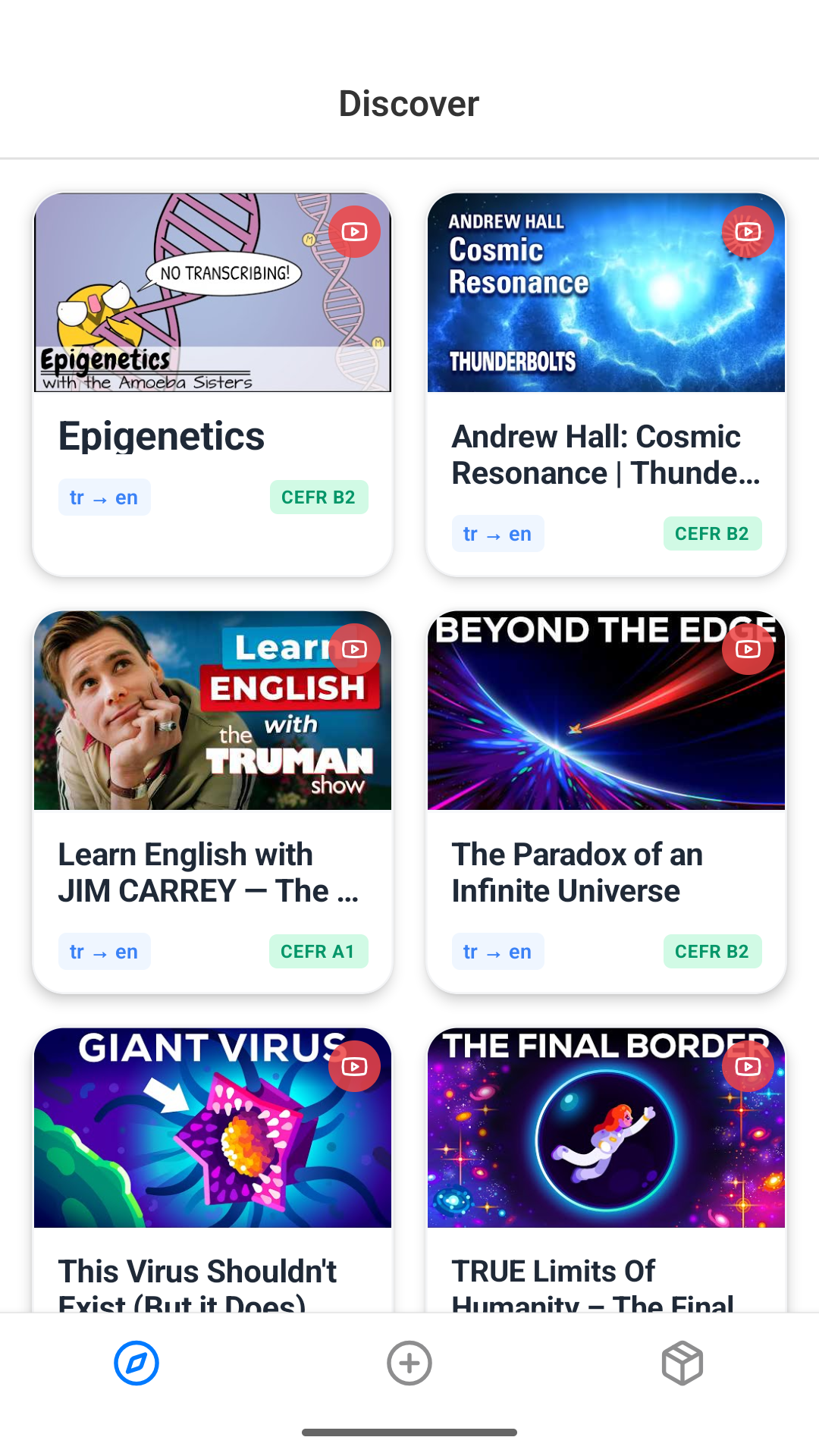The height and width of the screenshot is (1456, 819).
Task: Open the Epigenetics video card
Action: (x=212, y=383)
